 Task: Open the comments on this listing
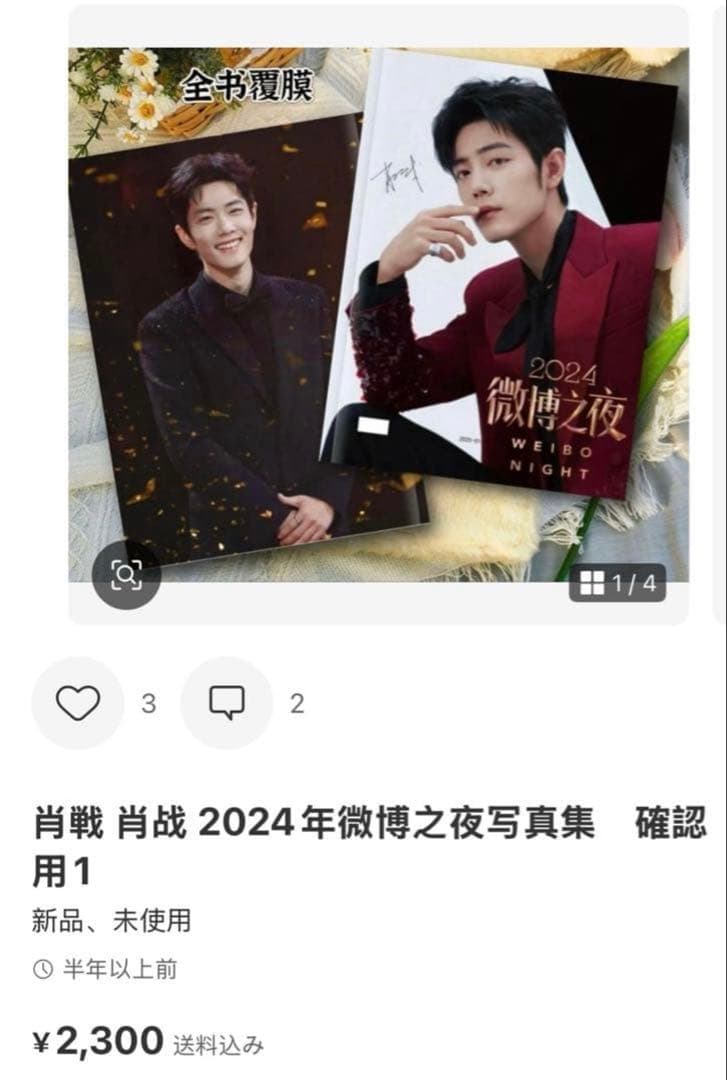[227, 703]
